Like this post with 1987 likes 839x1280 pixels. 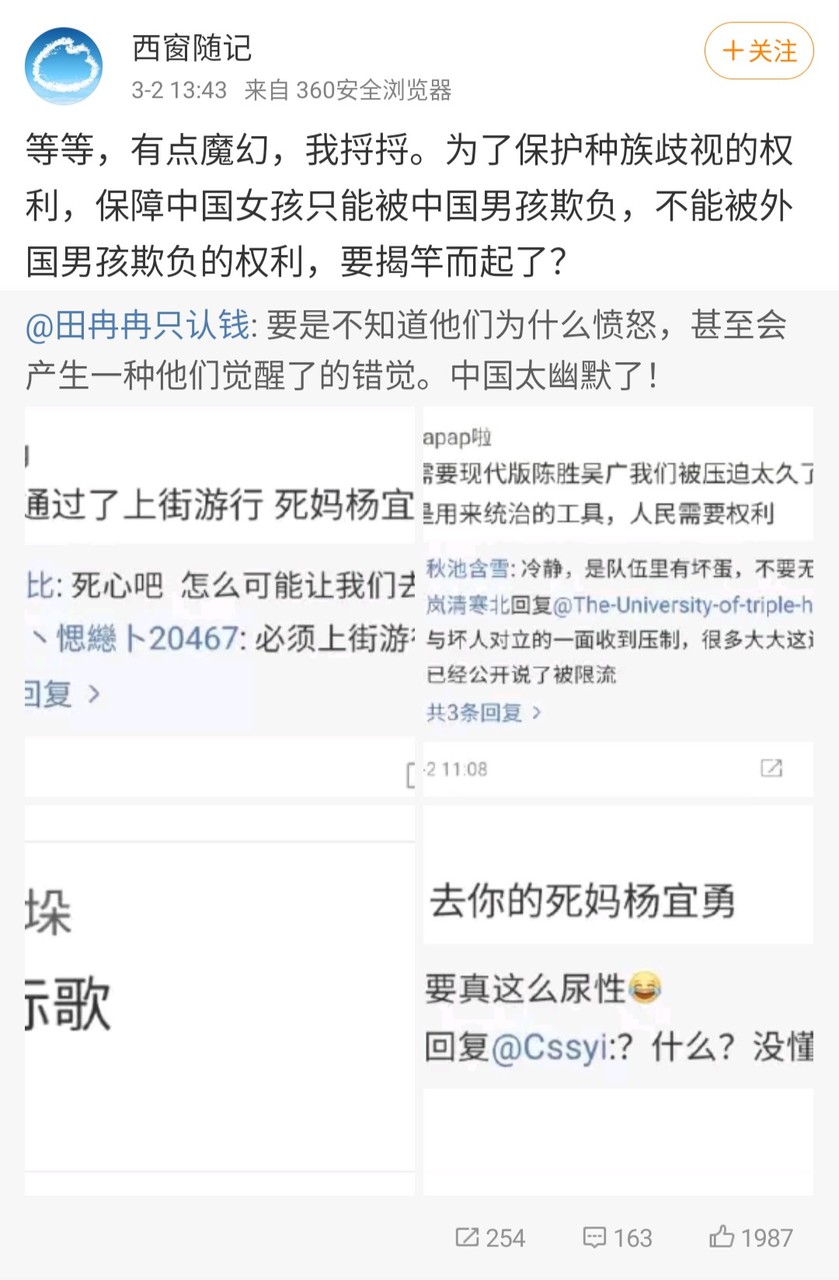(751, 1237)
